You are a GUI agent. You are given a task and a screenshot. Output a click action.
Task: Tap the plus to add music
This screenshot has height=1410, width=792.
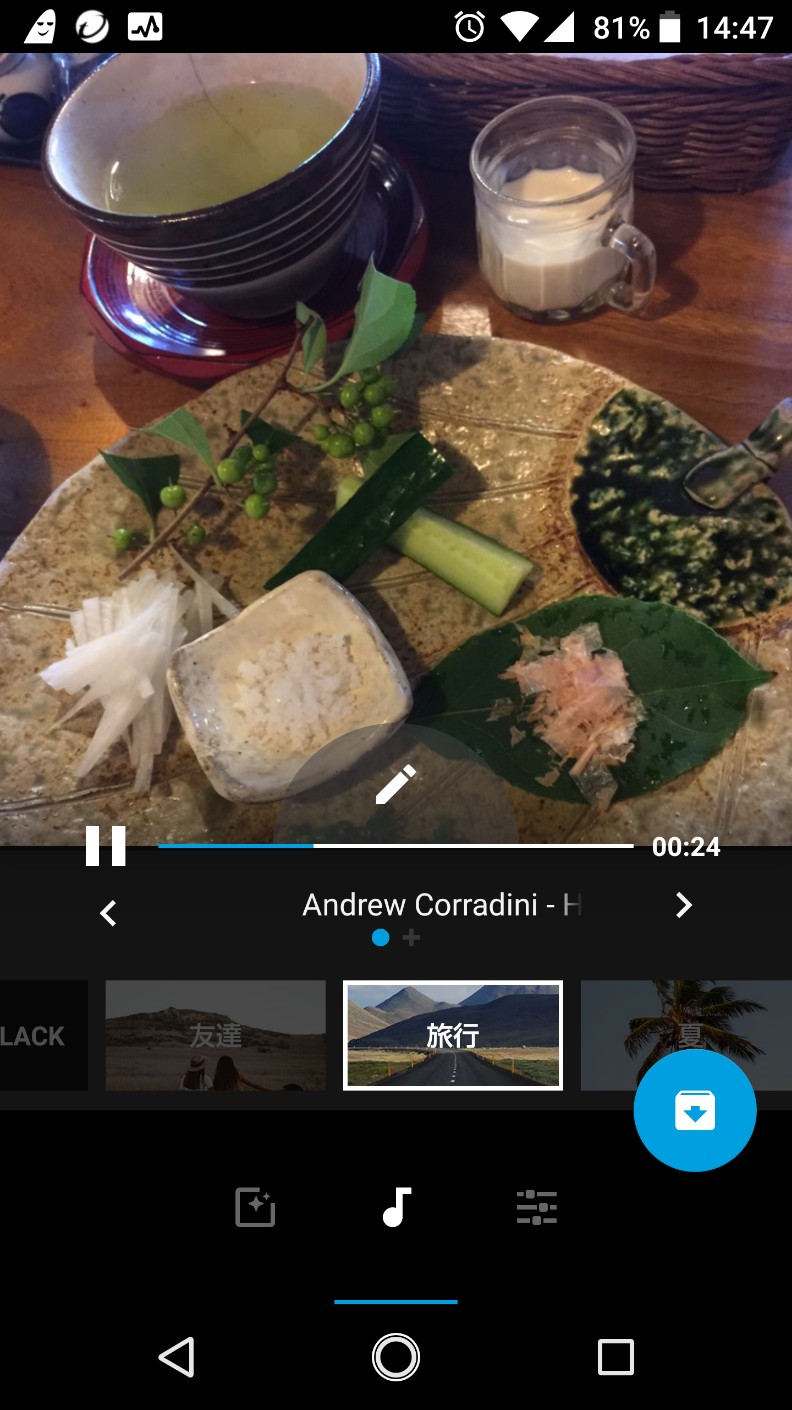click(x=411, y=938)
